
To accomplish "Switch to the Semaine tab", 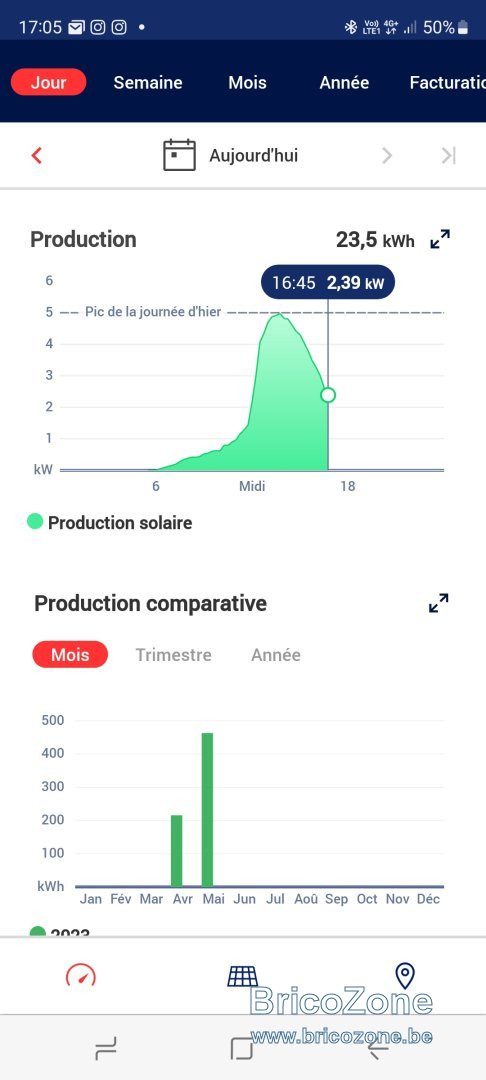I will coord(148,83).
